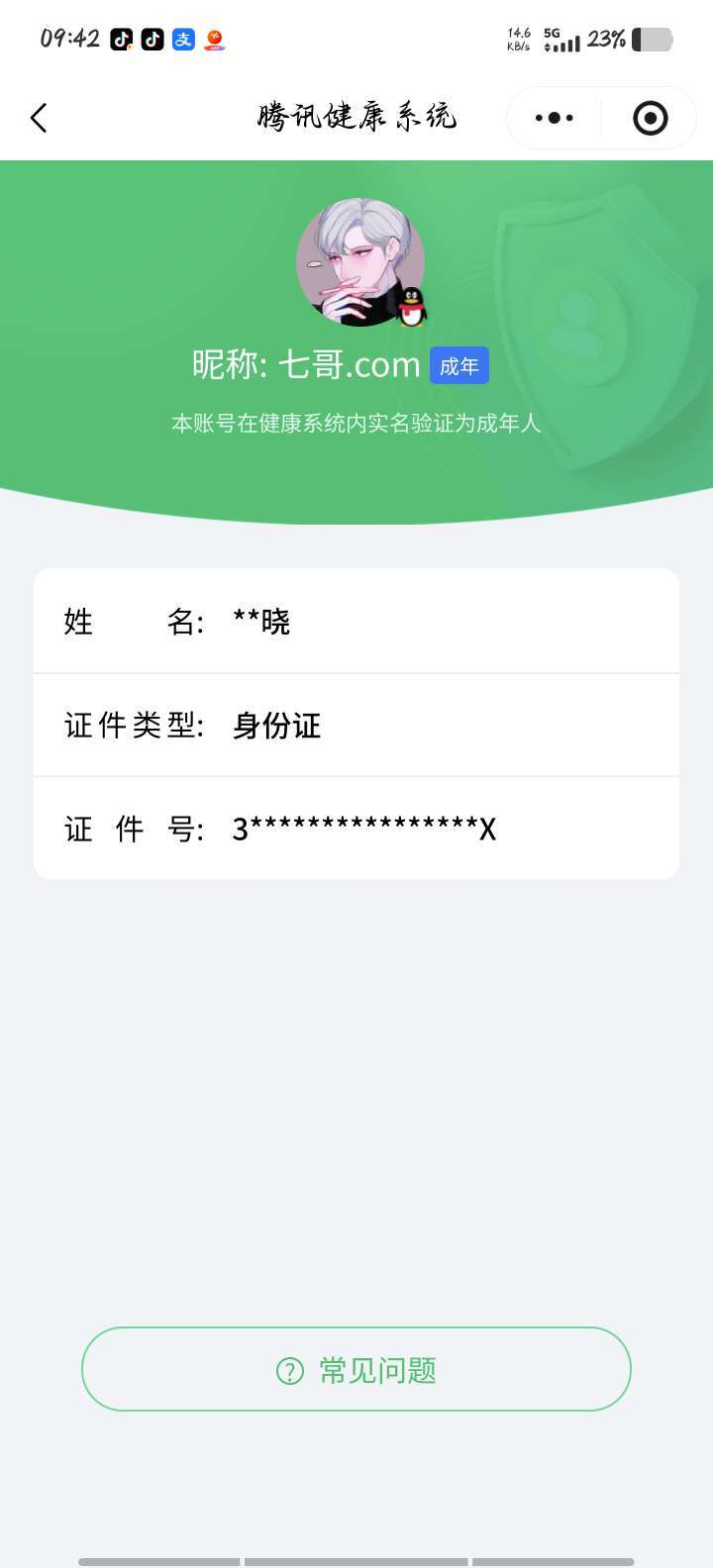Tap the TikTok icon in the status bar
This screenshot has height=1568, width=713.
click(152, 40)
